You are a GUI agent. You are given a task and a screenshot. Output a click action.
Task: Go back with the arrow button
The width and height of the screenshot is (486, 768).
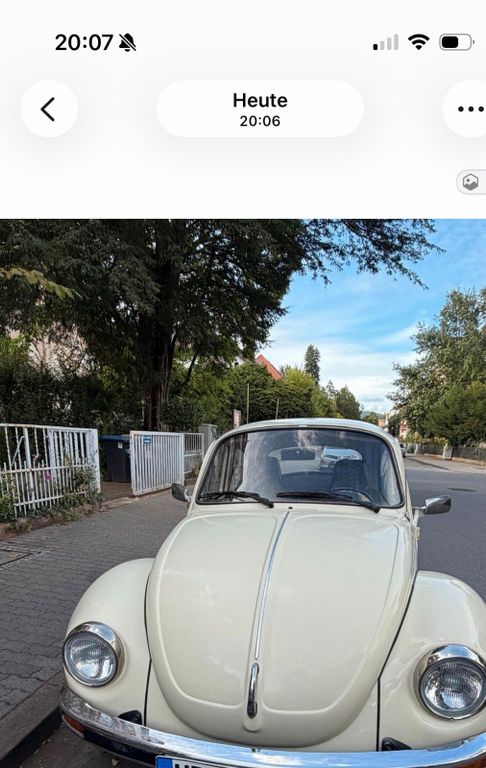pos(49,109)
